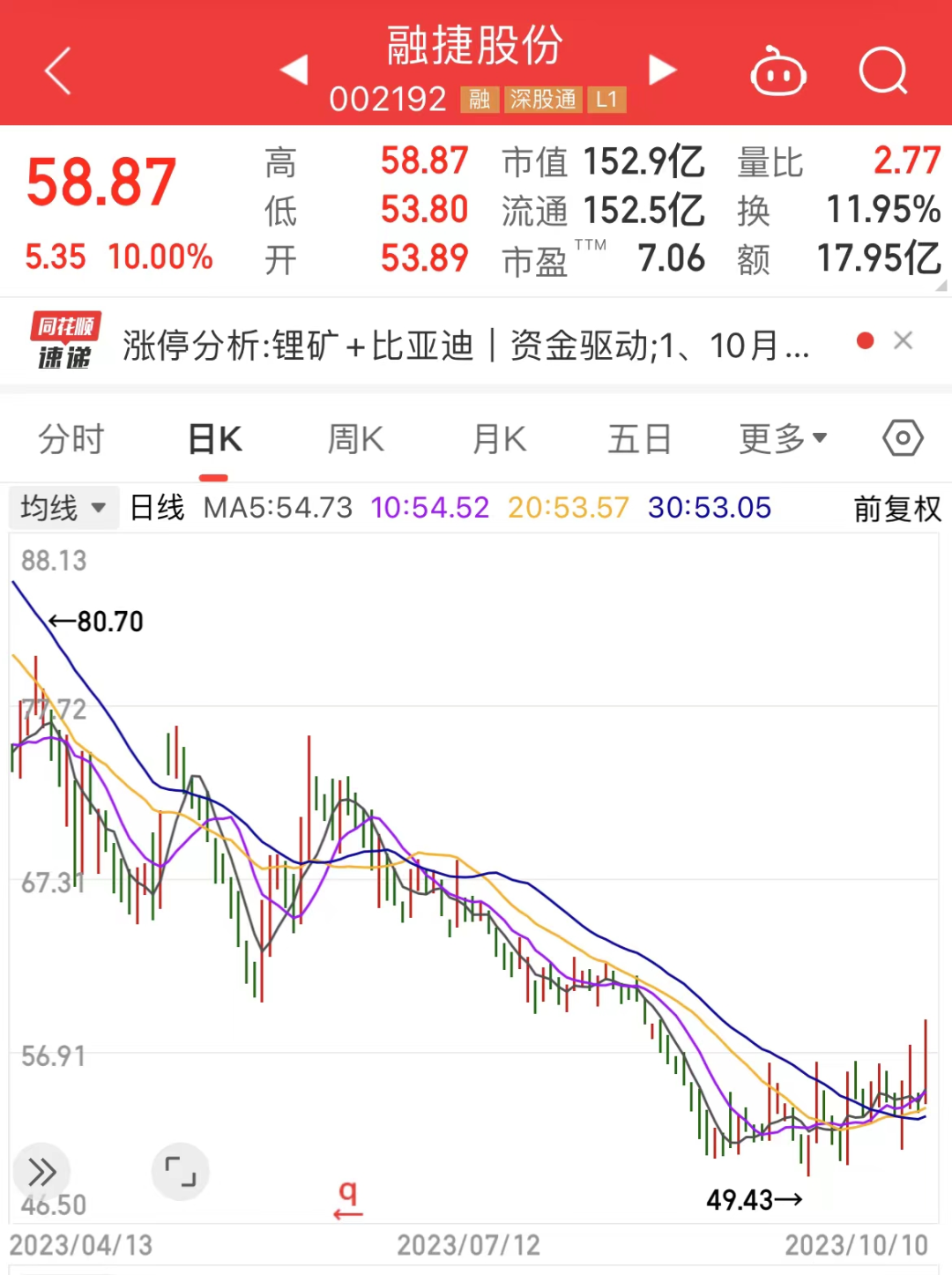Open chart settings hexagon icon

tap(903, 438)
